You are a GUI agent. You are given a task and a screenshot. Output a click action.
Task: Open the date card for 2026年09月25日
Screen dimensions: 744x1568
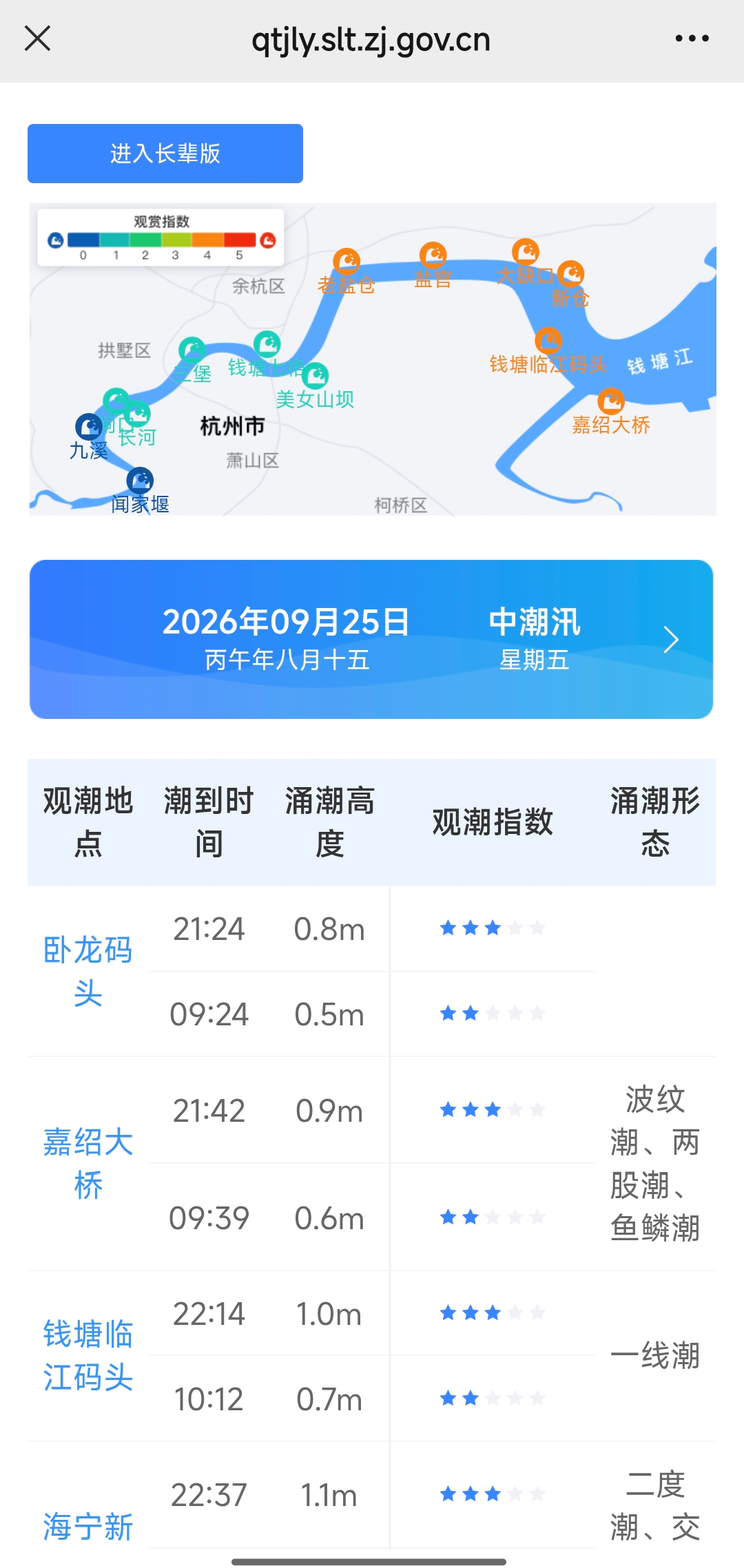[371, 639]
